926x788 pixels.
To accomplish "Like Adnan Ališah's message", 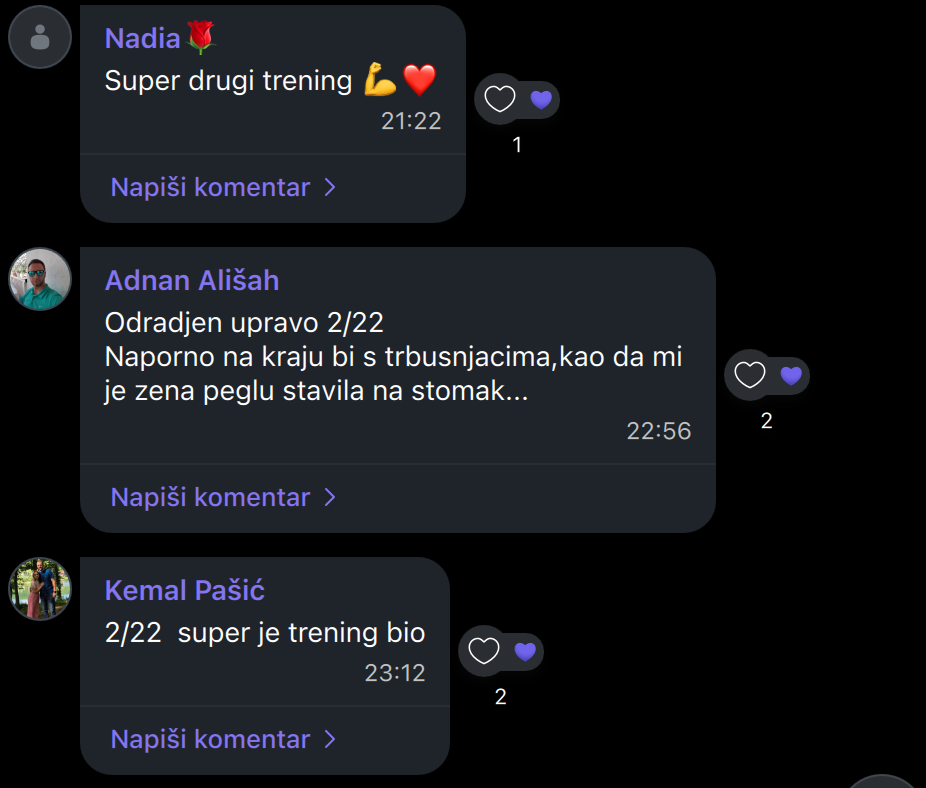I will tap(749, 375).
